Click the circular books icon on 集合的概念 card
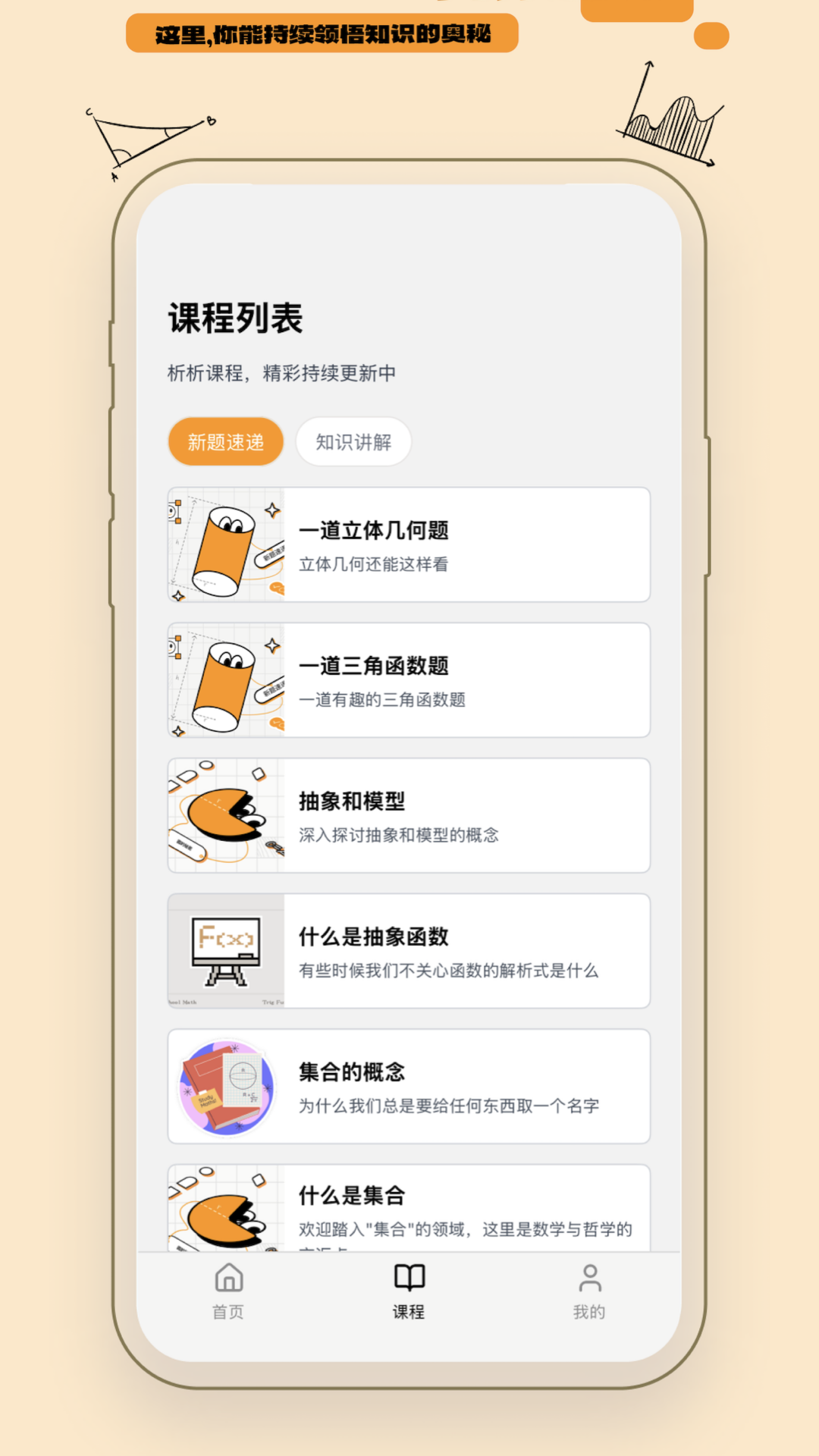The image size is (819, 1456). (225, 1086)
